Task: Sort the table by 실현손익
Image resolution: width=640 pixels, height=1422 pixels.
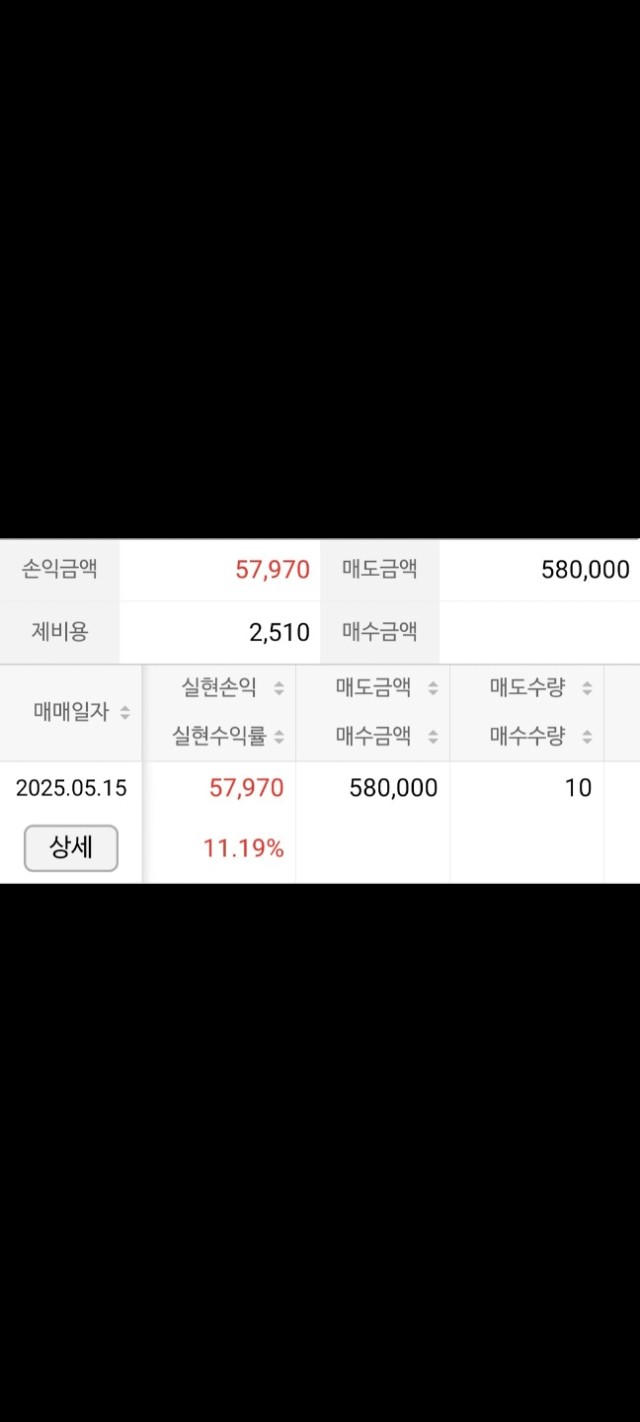Action: coord(232,688)
